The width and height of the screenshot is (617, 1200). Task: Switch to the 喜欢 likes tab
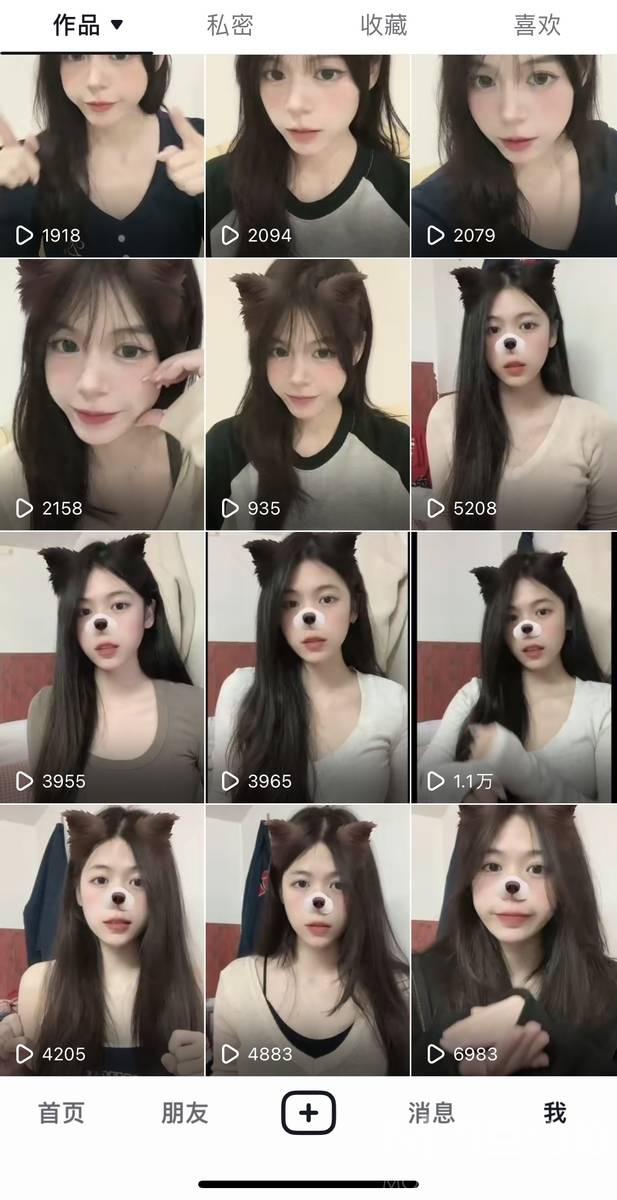pos(537,26)
